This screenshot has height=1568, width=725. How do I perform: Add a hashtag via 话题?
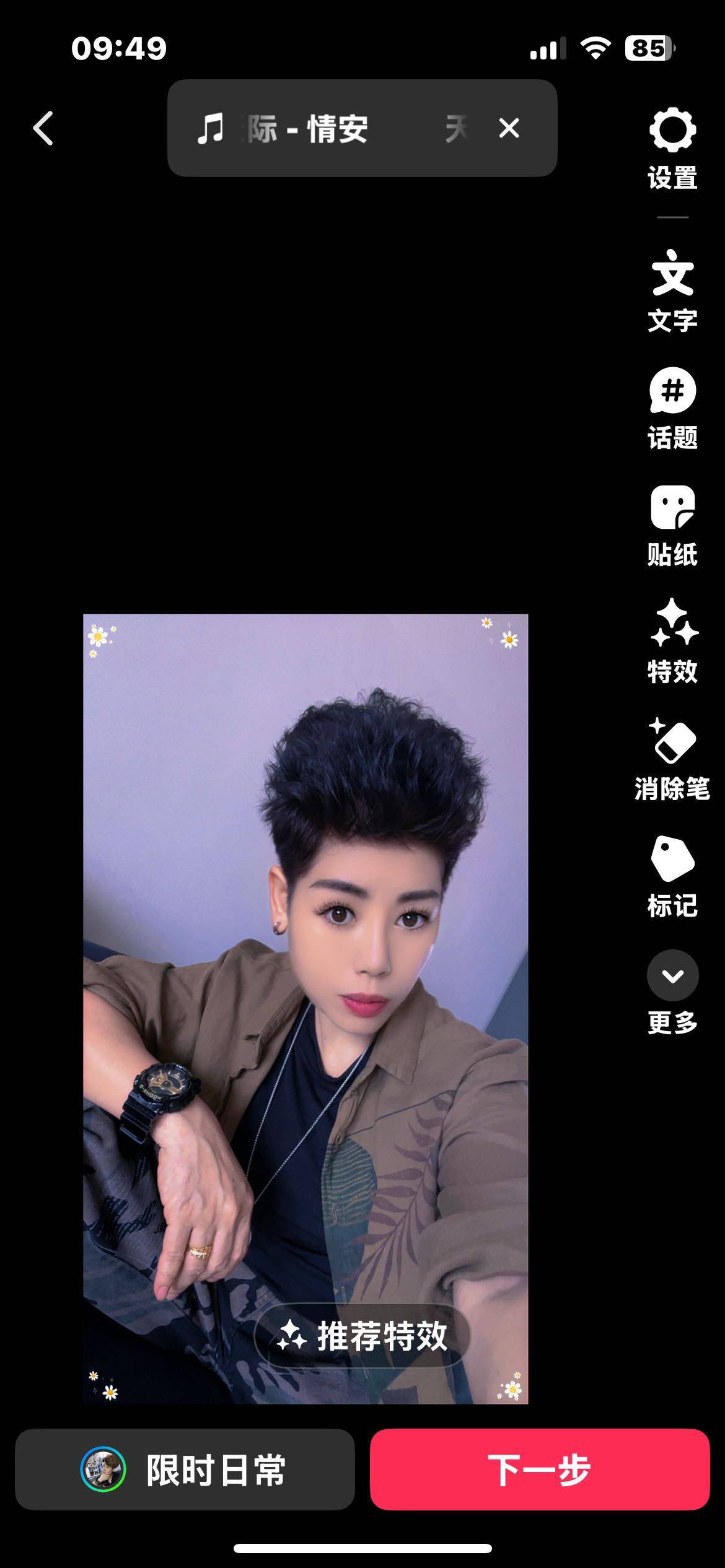672,409
